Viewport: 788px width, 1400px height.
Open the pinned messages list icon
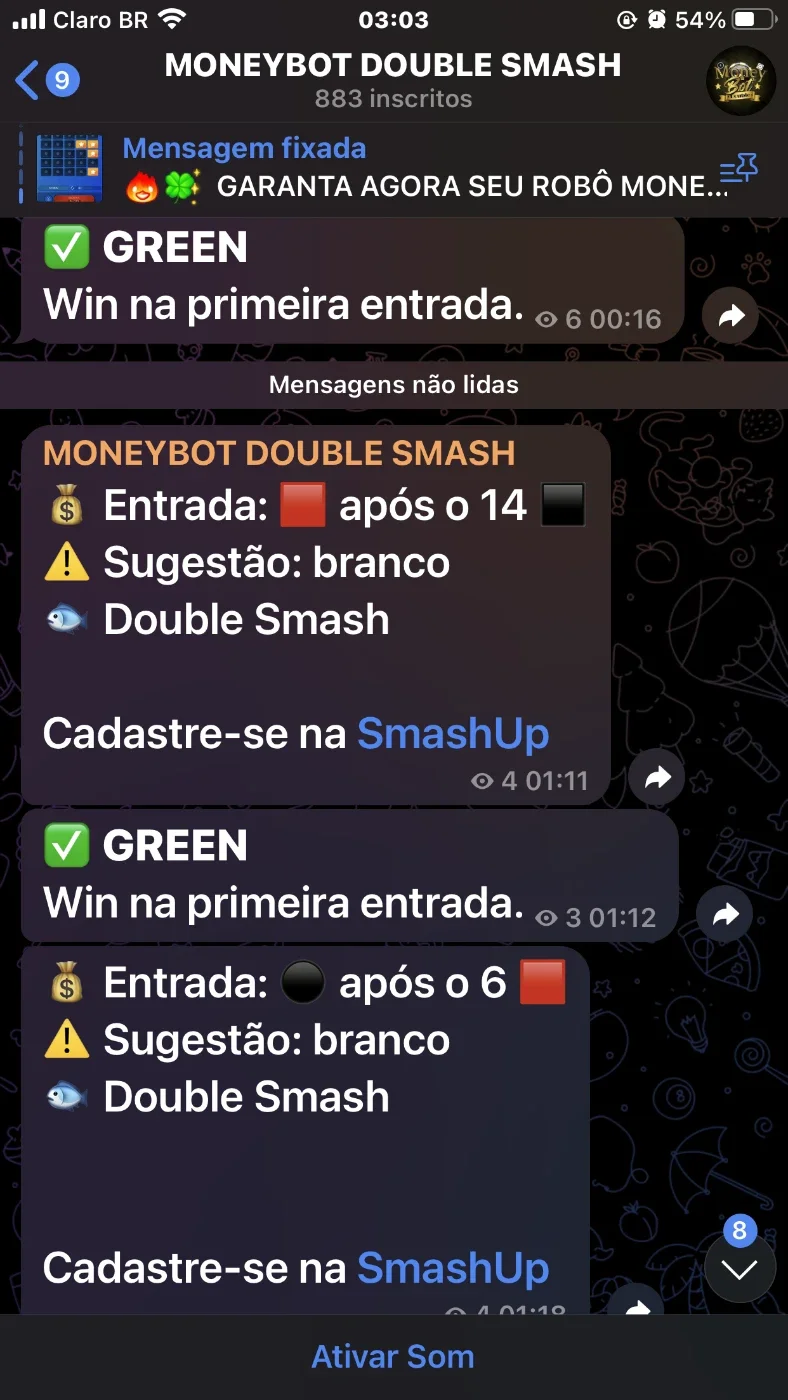point(739,169)
